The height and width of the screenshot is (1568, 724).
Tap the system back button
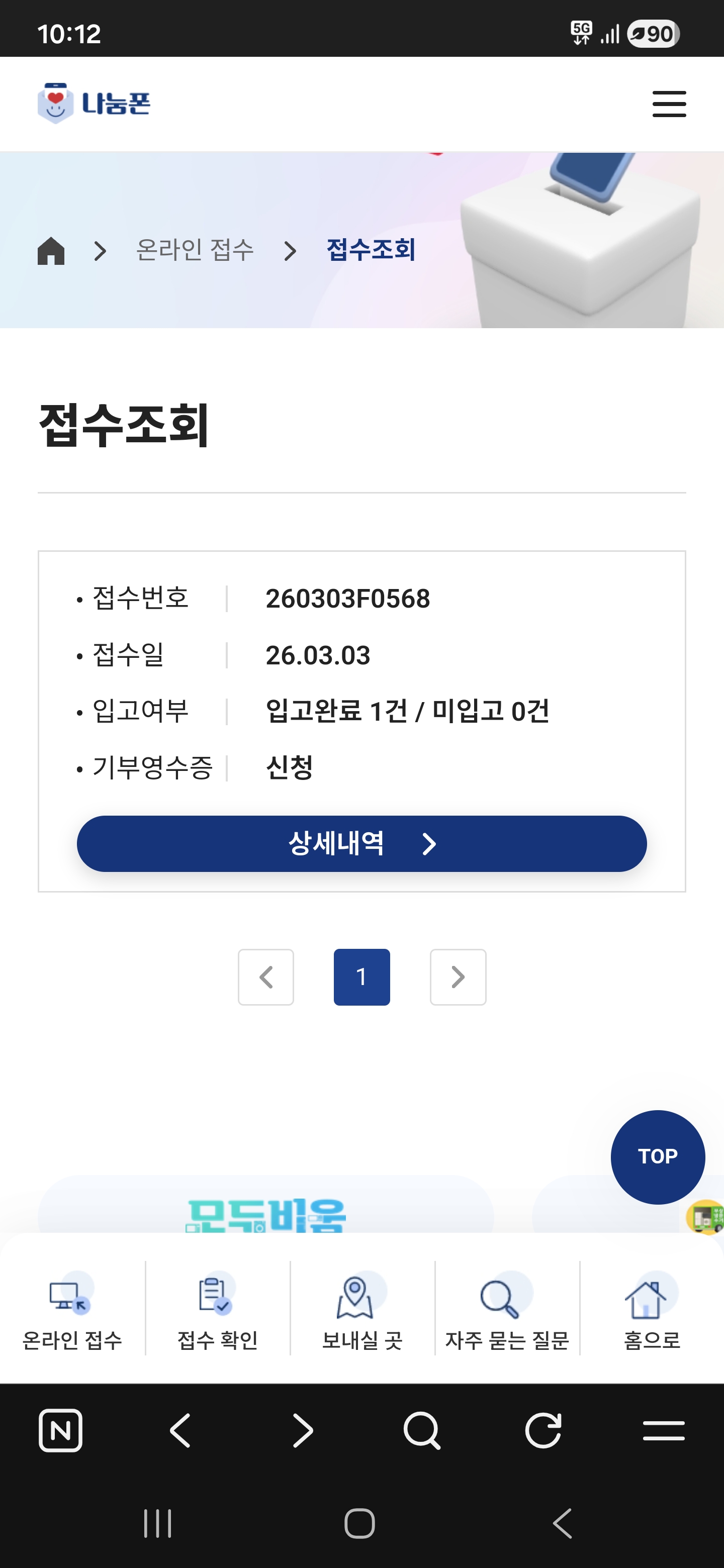coord(563,1524)
